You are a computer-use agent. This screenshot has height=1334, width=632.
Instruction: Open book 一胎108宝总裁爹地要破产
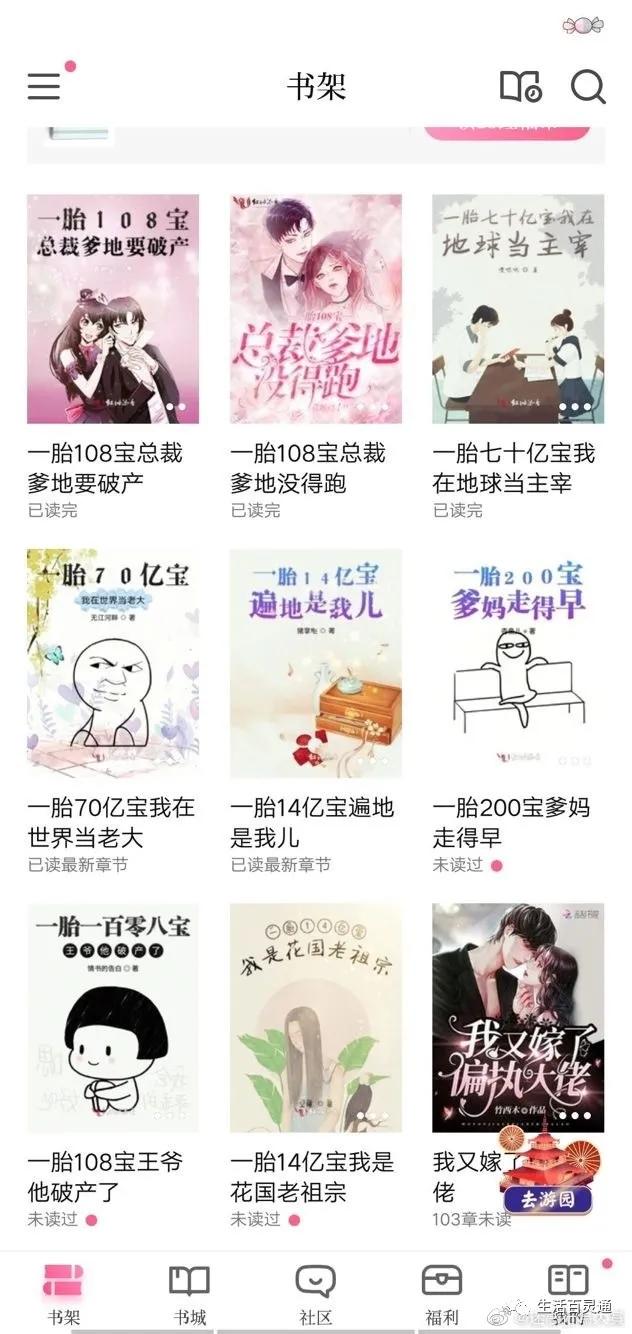coord(113,309)
